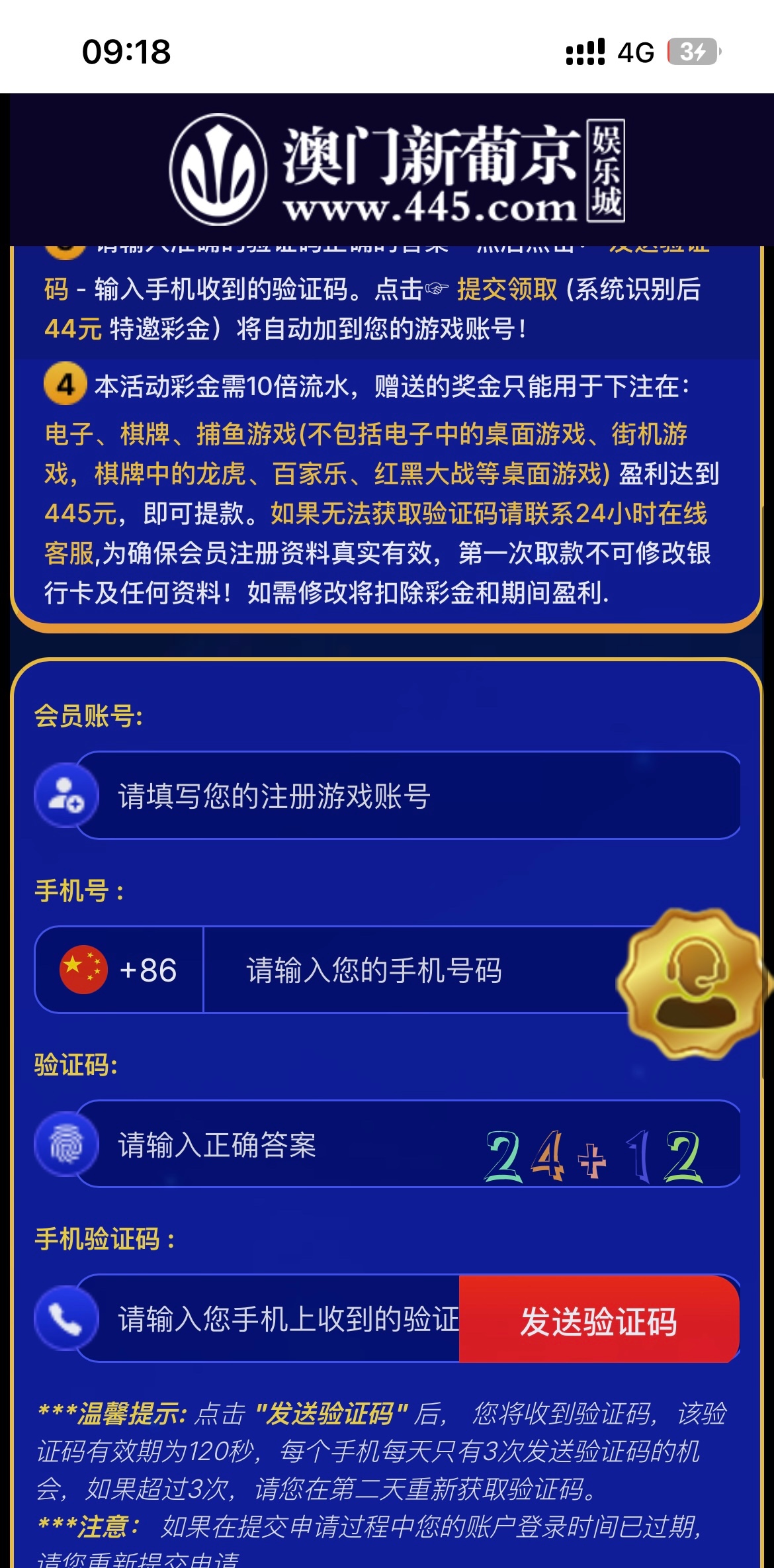This screenshot has width=774, height=1568.
Task: Focus the phone number input field
Action: pyautogui.click(x=410, y=970)
